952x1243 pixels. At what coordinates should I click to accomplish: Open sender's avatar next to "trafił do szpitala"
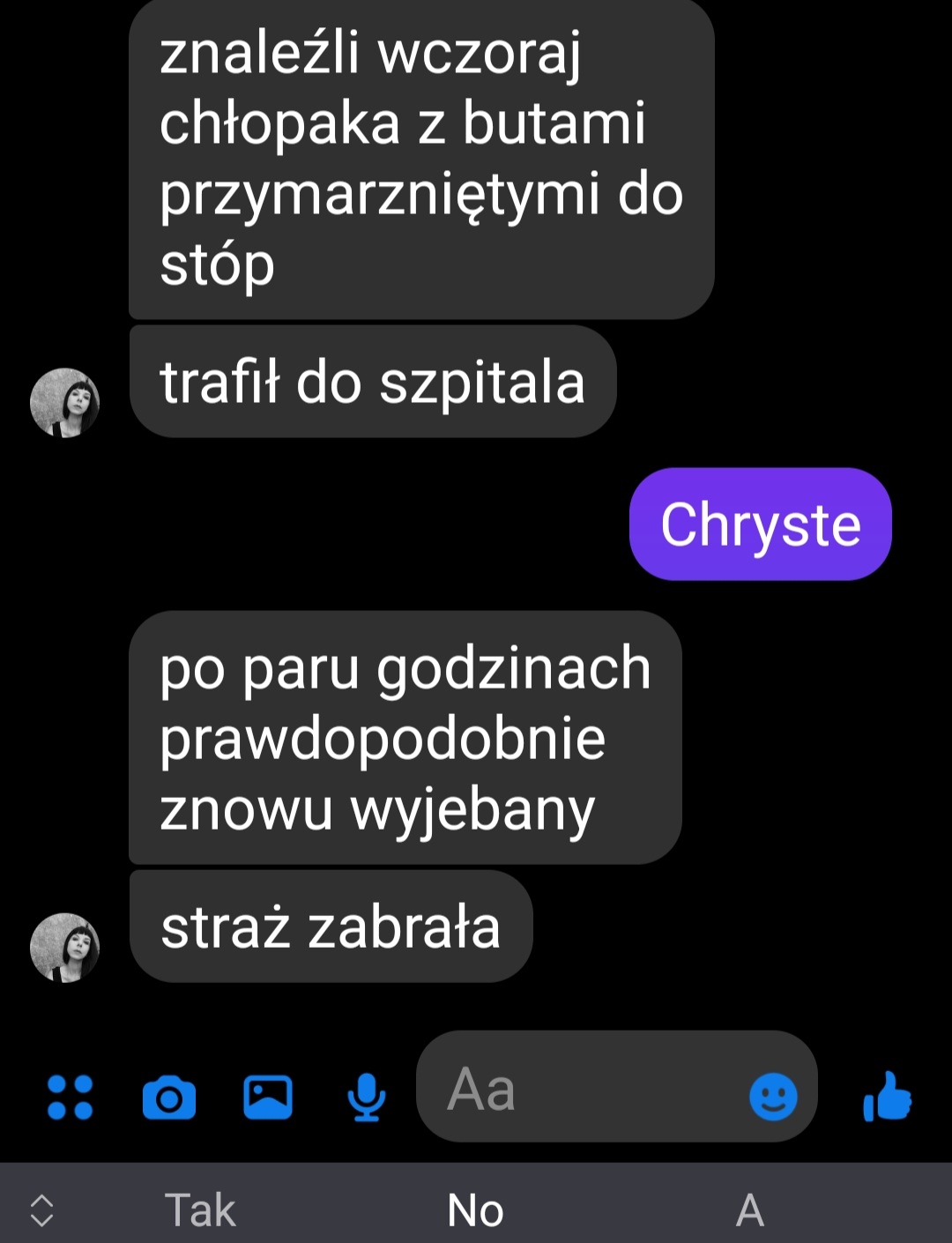pos(64,403)
